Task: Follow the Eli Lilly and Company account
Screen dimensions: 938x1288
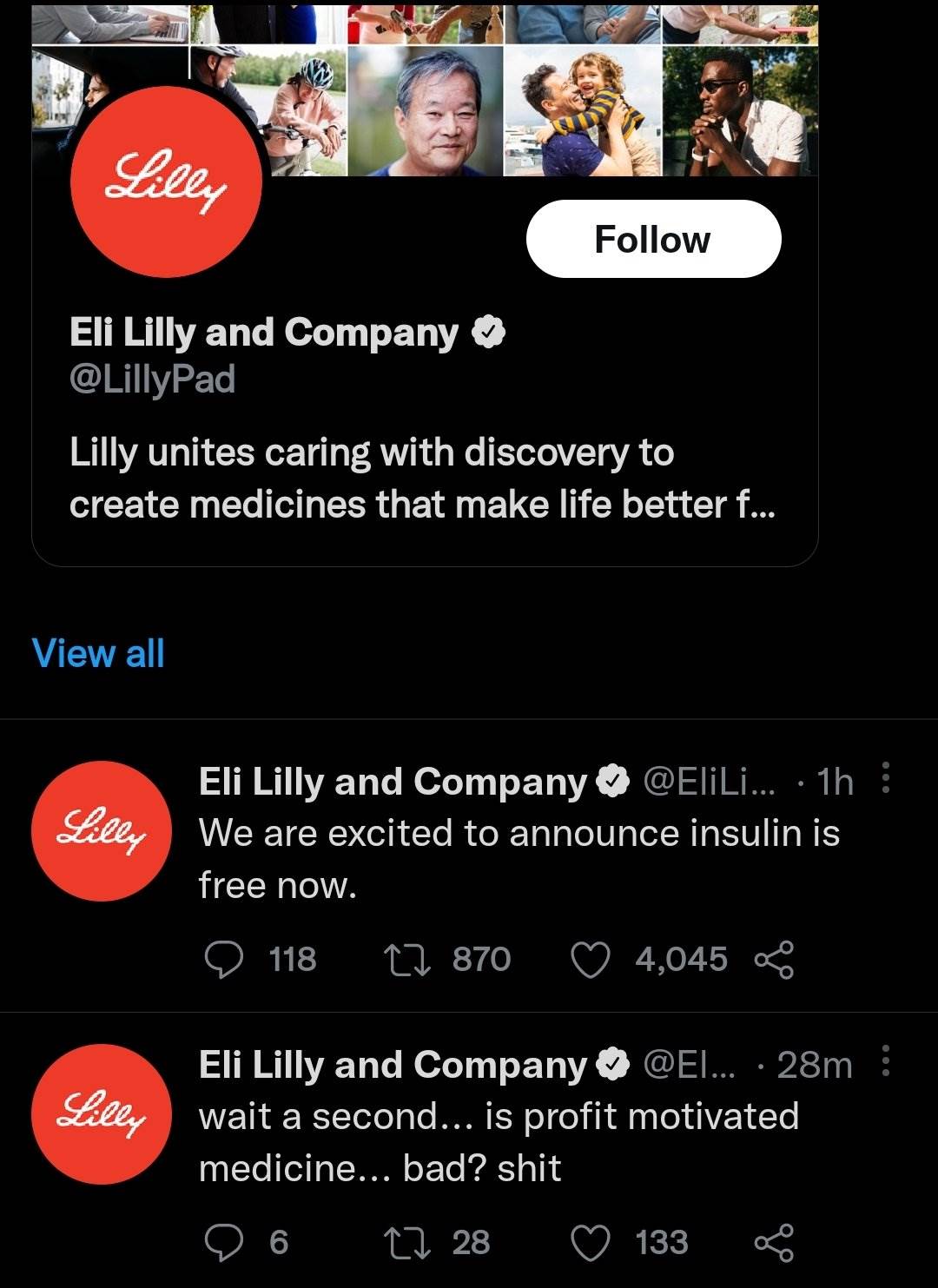Action: (653, 239)
